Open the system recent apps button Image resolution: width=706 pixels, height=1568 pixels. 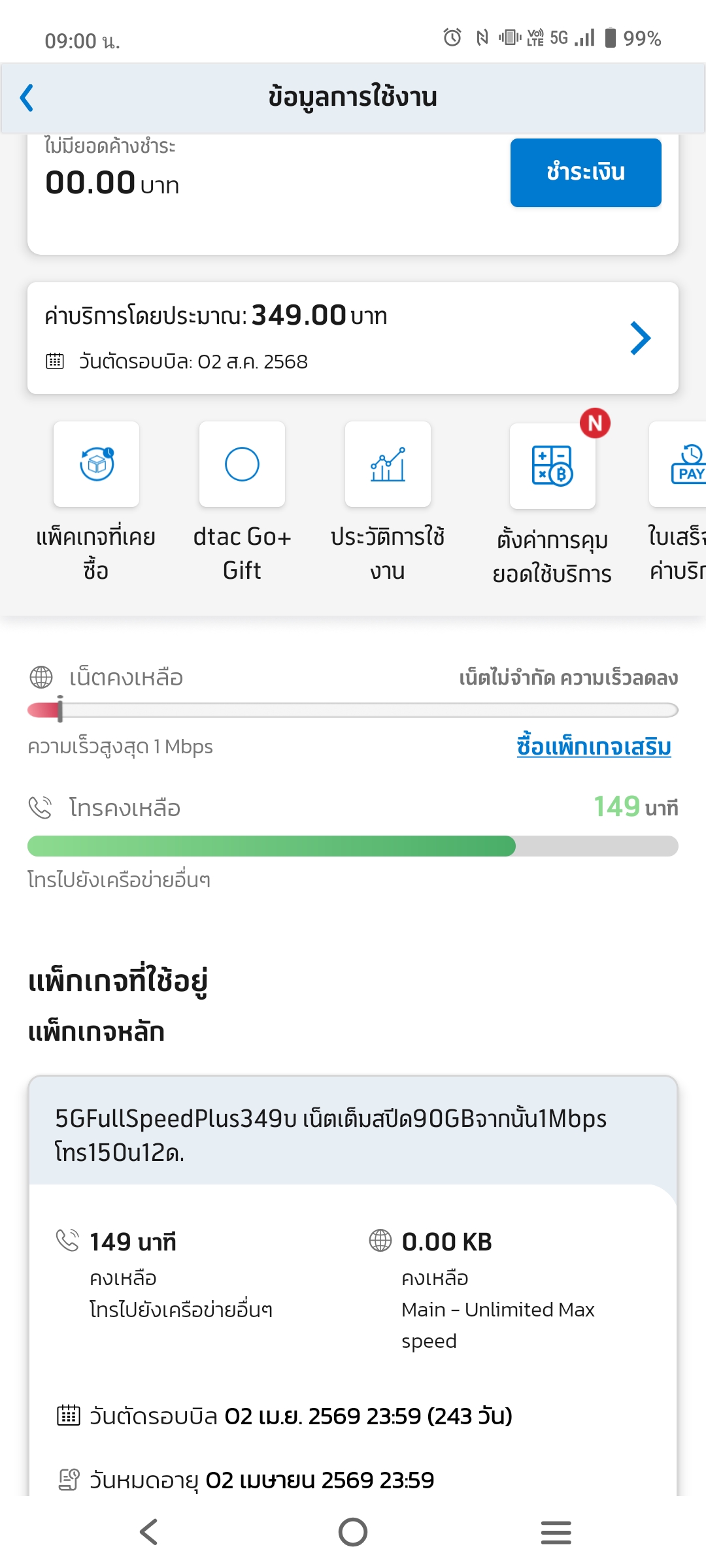click(x=556, y=1532)
